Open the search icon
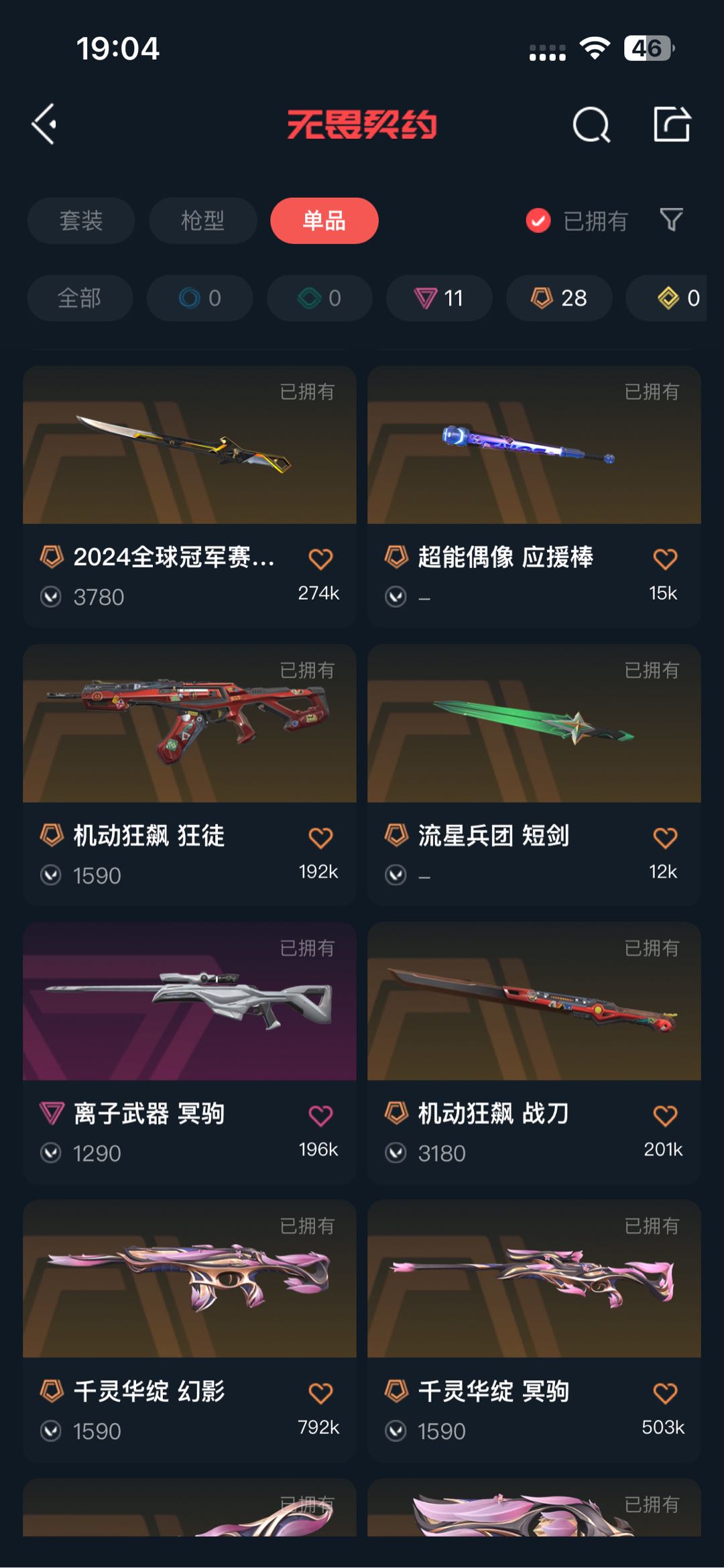Image resolution: width=724 pixels, height=1568 pixels. click(591, 125)
